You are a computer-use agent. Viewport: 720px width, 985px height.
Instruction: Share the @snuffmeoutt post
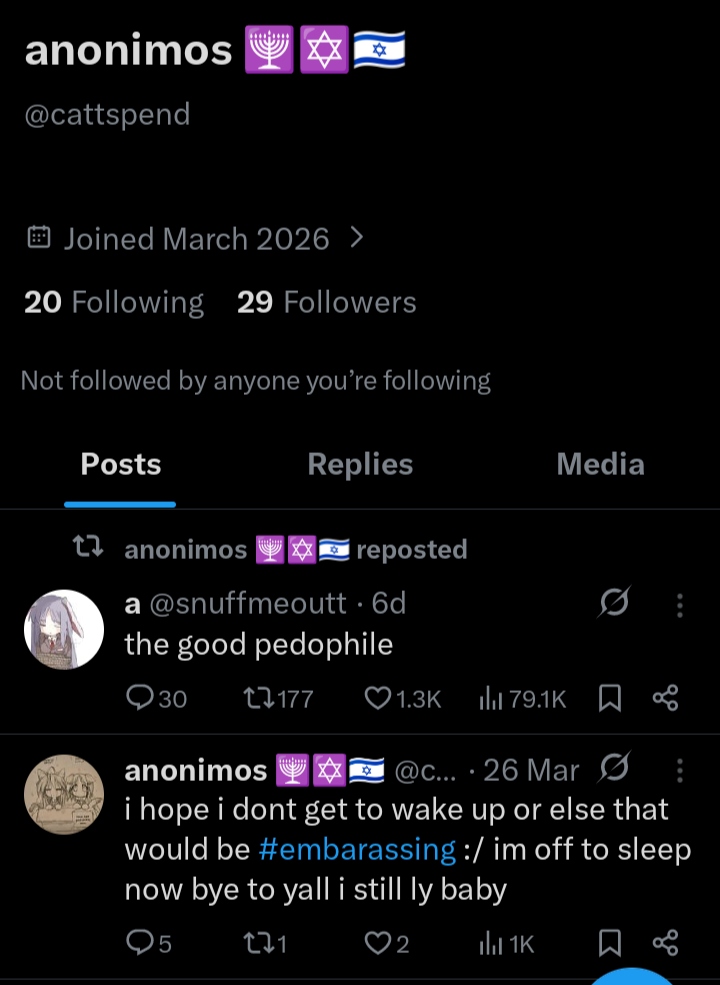point(665,698)
